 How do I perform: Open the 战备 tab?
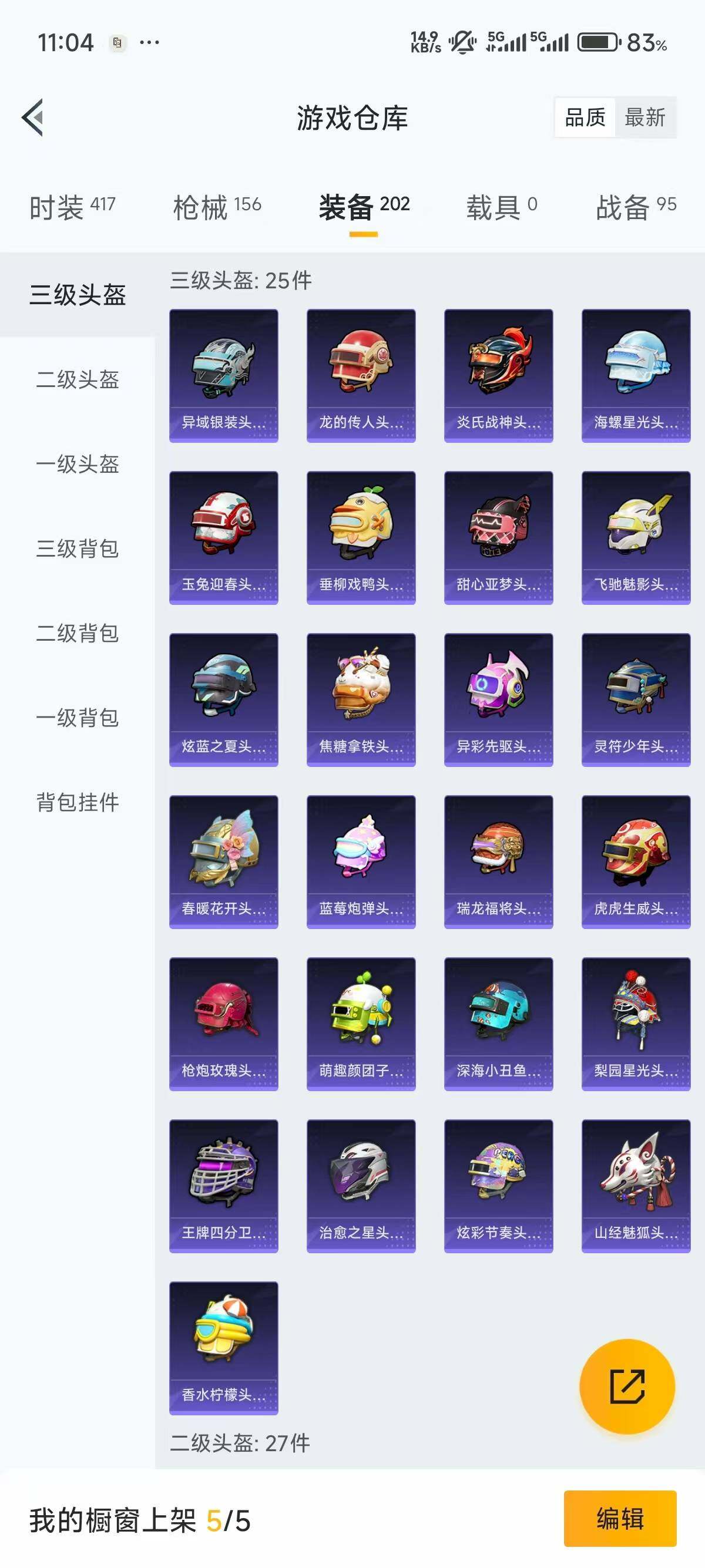point(621,207)
